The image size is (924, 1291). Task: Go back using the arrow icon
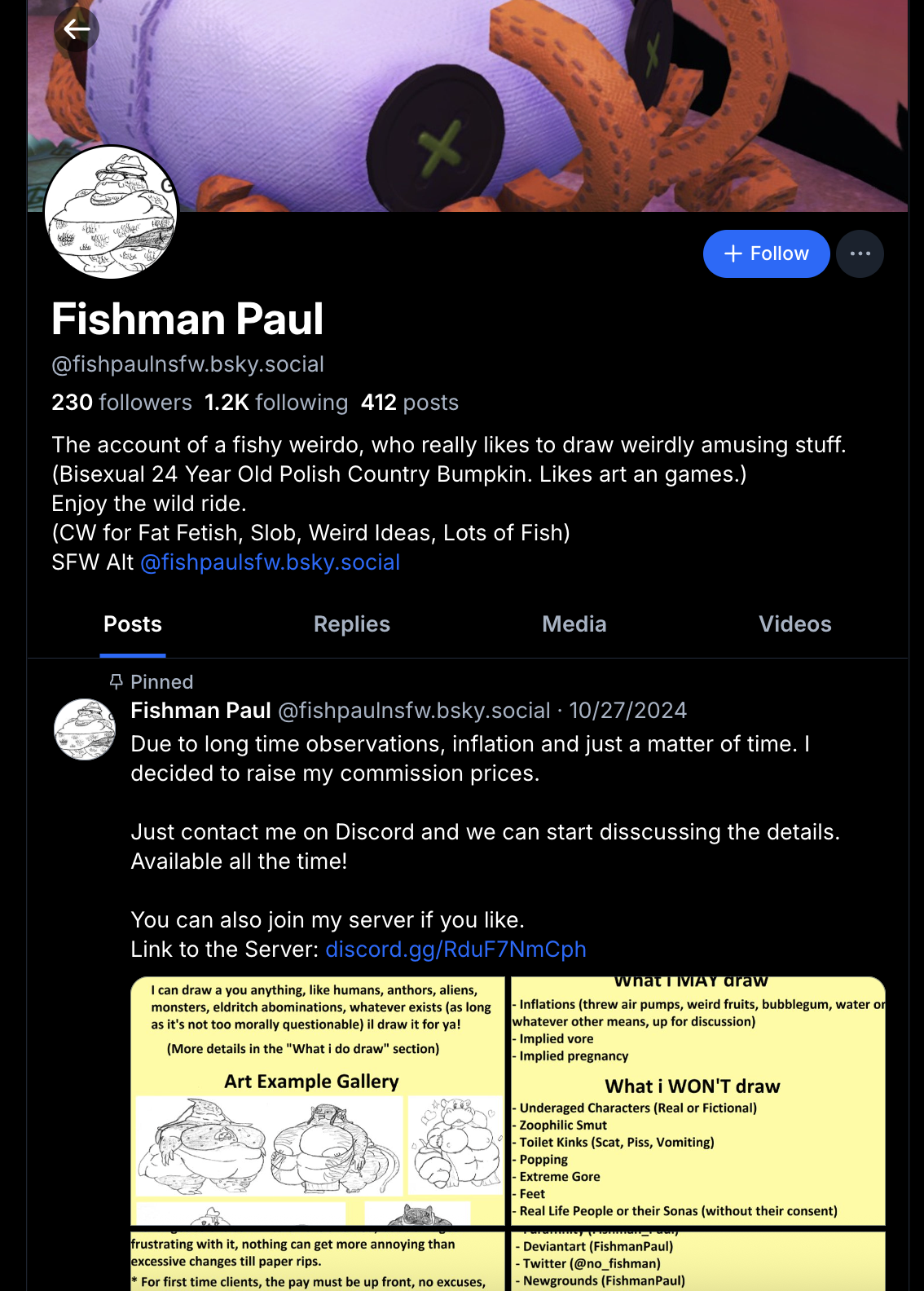point(77,29)
